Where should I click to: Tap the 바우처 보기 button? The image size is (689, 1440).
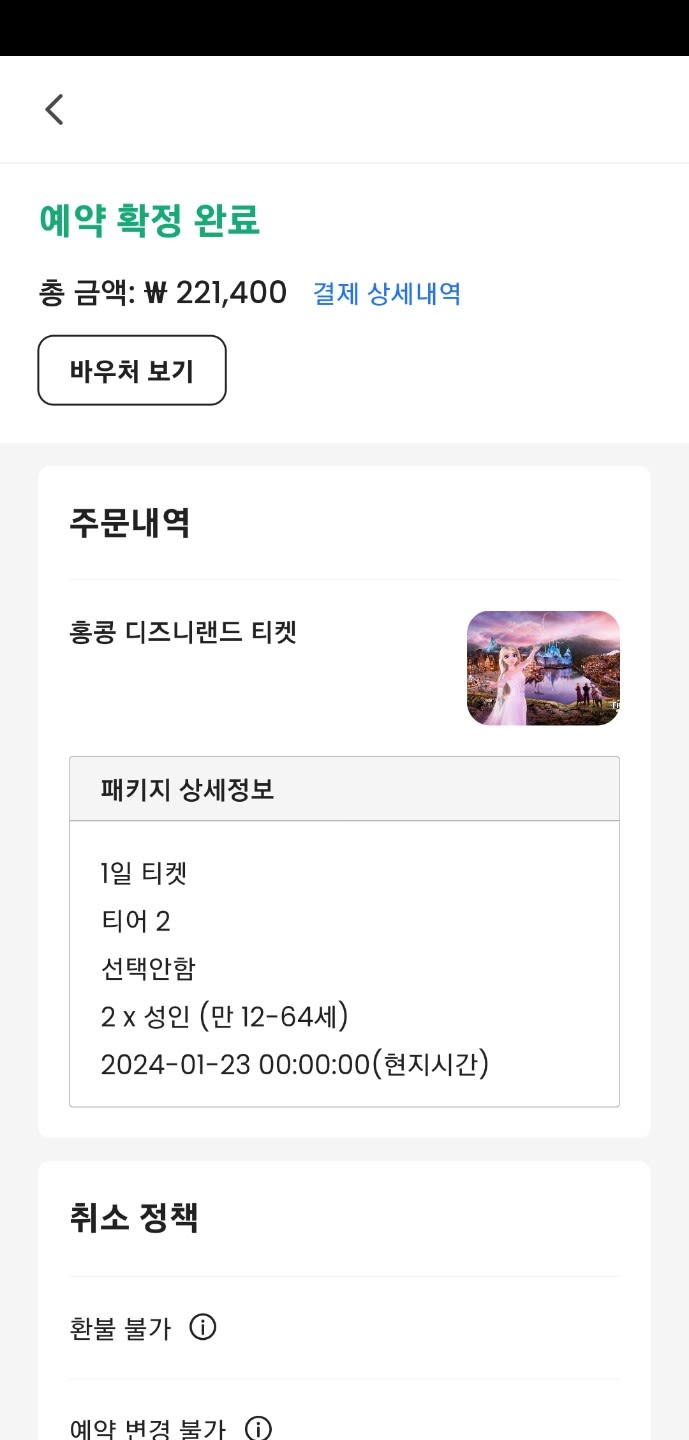point(132,371)
